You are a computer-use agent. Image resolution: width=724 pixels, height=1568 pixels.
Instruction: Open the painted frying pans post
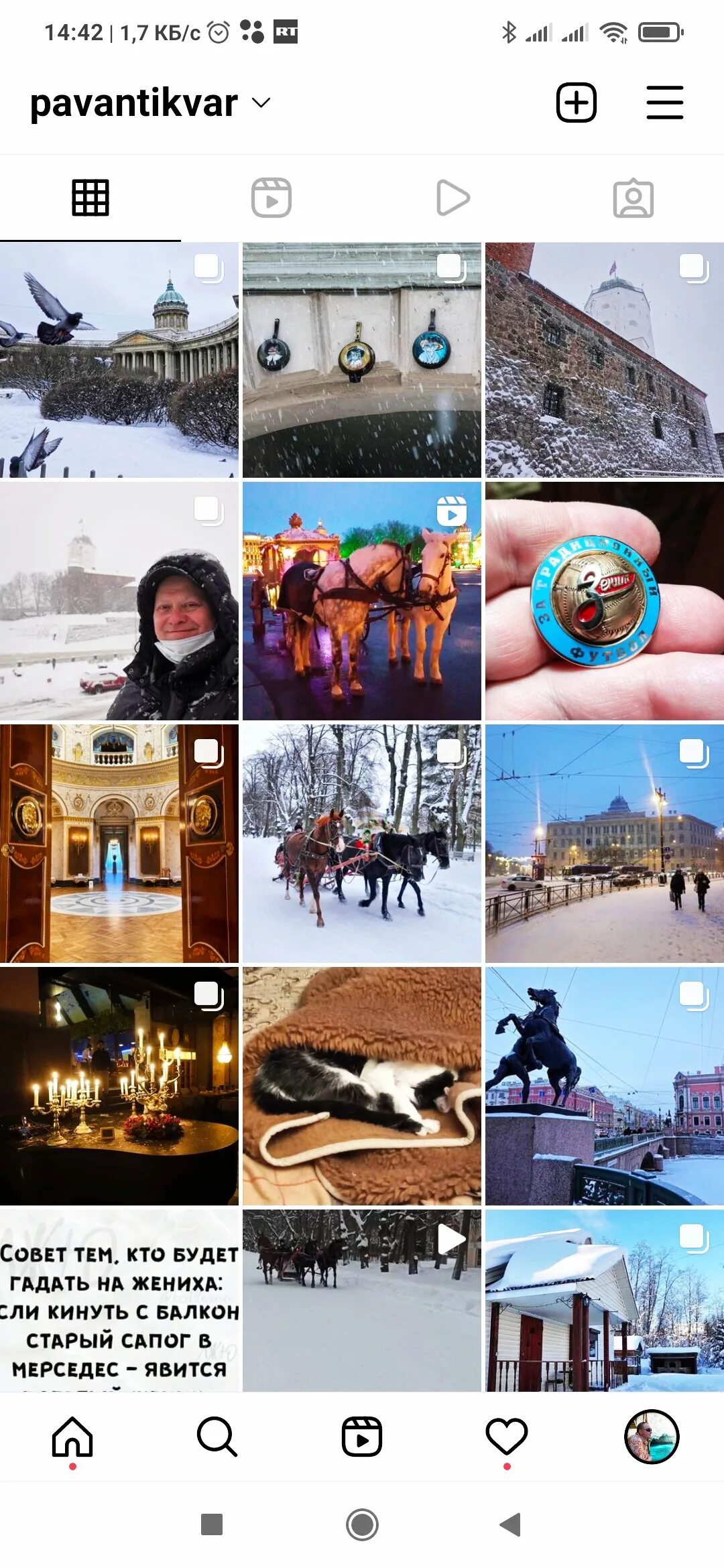(362, 360)
